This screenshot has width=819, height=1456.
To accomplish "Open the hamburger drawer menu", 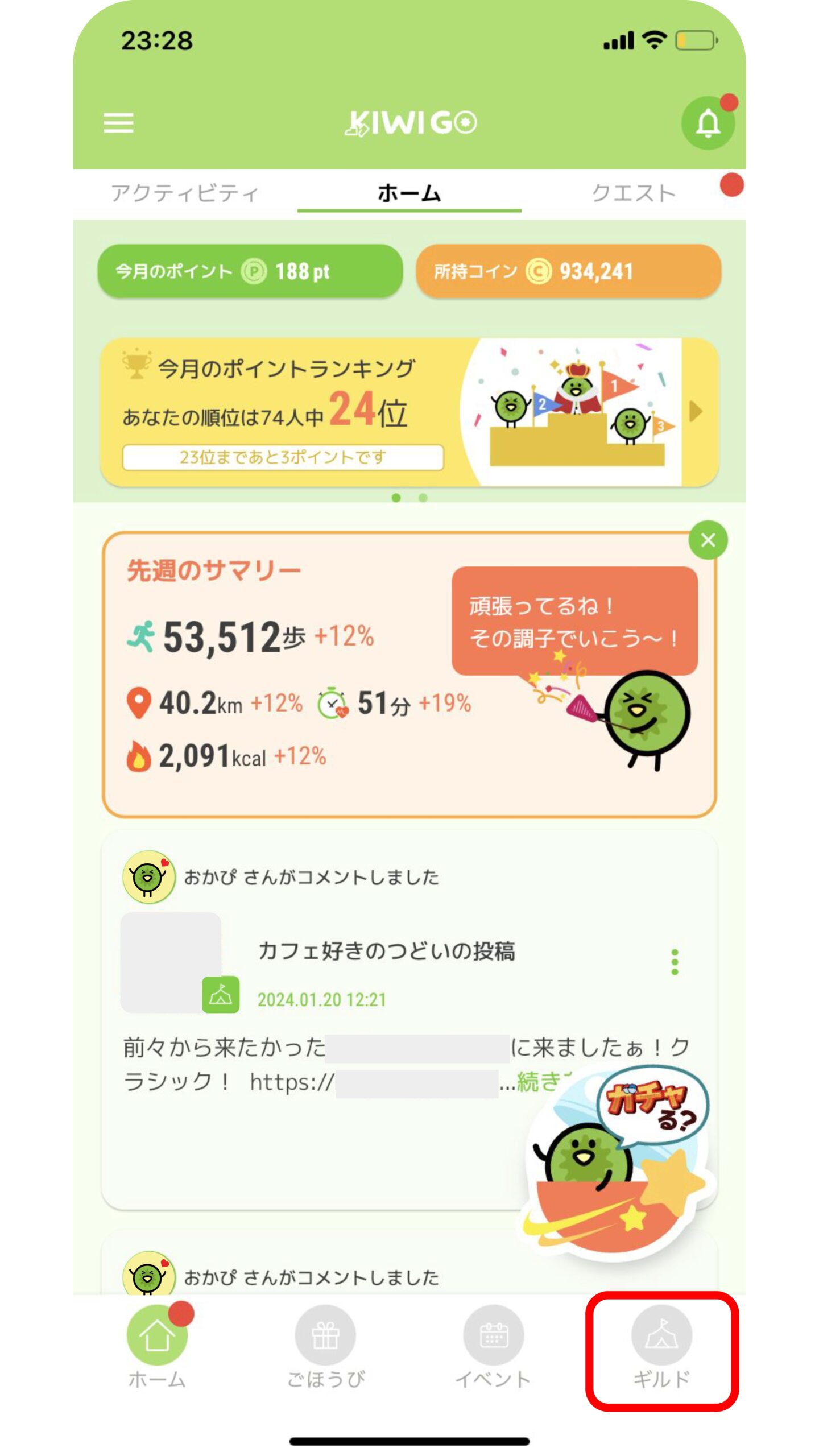I will [x=118, y=123].
